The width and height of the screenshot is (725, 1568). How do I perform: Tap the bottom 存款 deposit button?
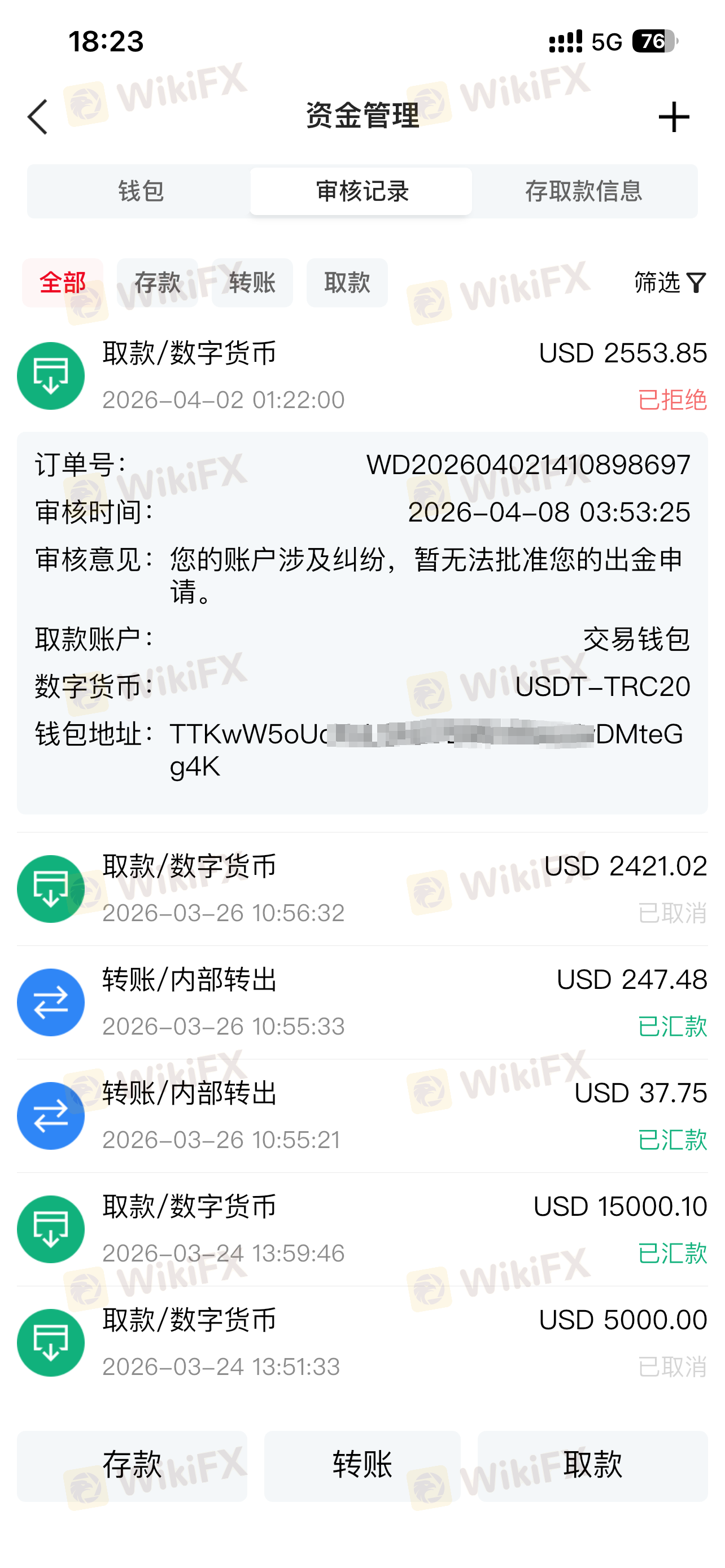[132, 1466]
